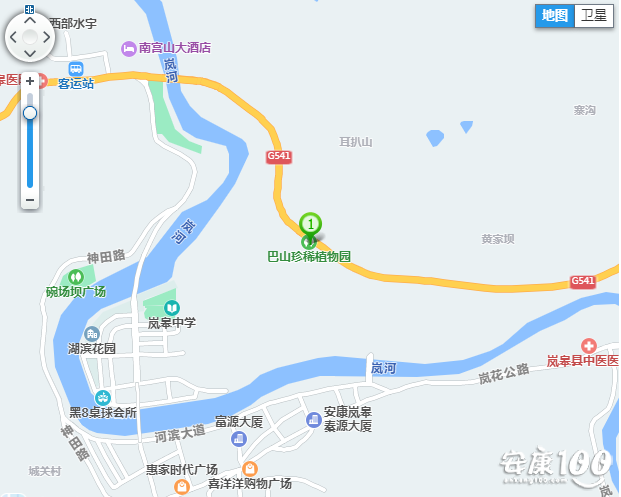
Task: Select the 地图 map view
Action: click(555, 15)
